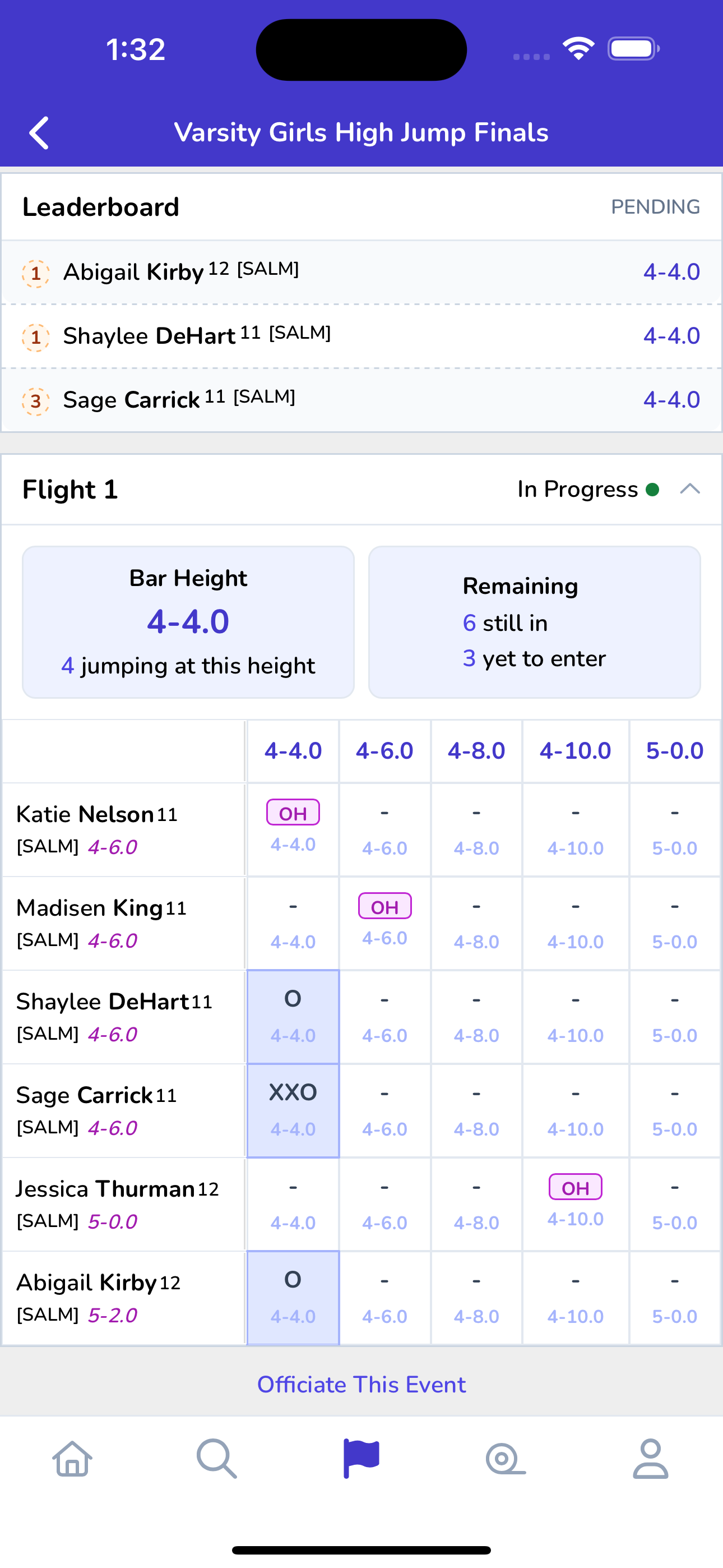
Task: Select the flag tab in bottom navigation
Action: (361, 1459)
